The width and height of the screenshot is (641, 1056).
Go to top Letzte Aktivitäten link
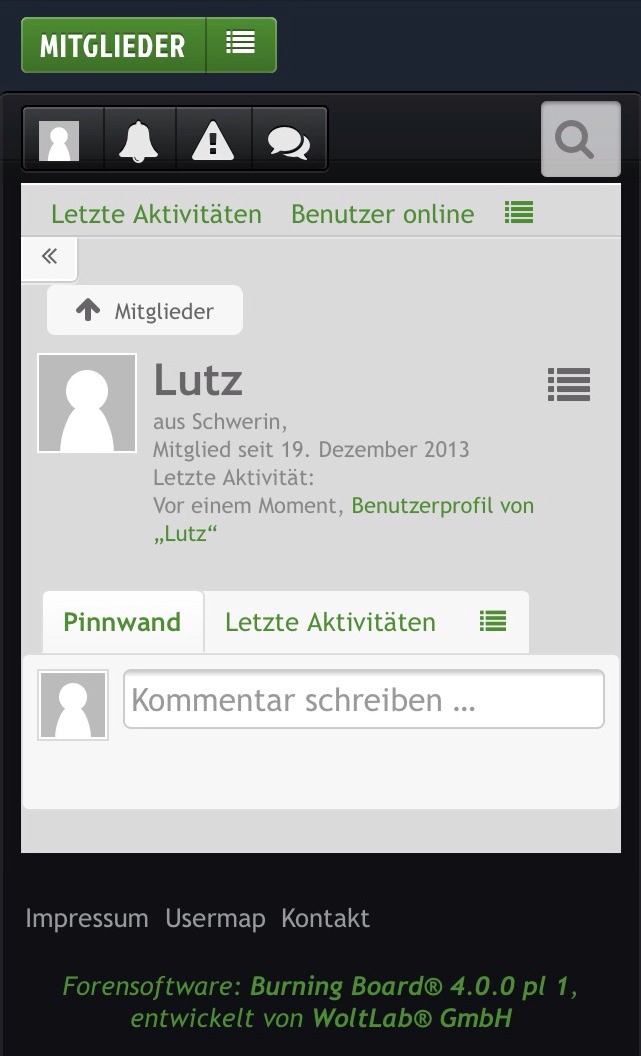tap(156, 214)
